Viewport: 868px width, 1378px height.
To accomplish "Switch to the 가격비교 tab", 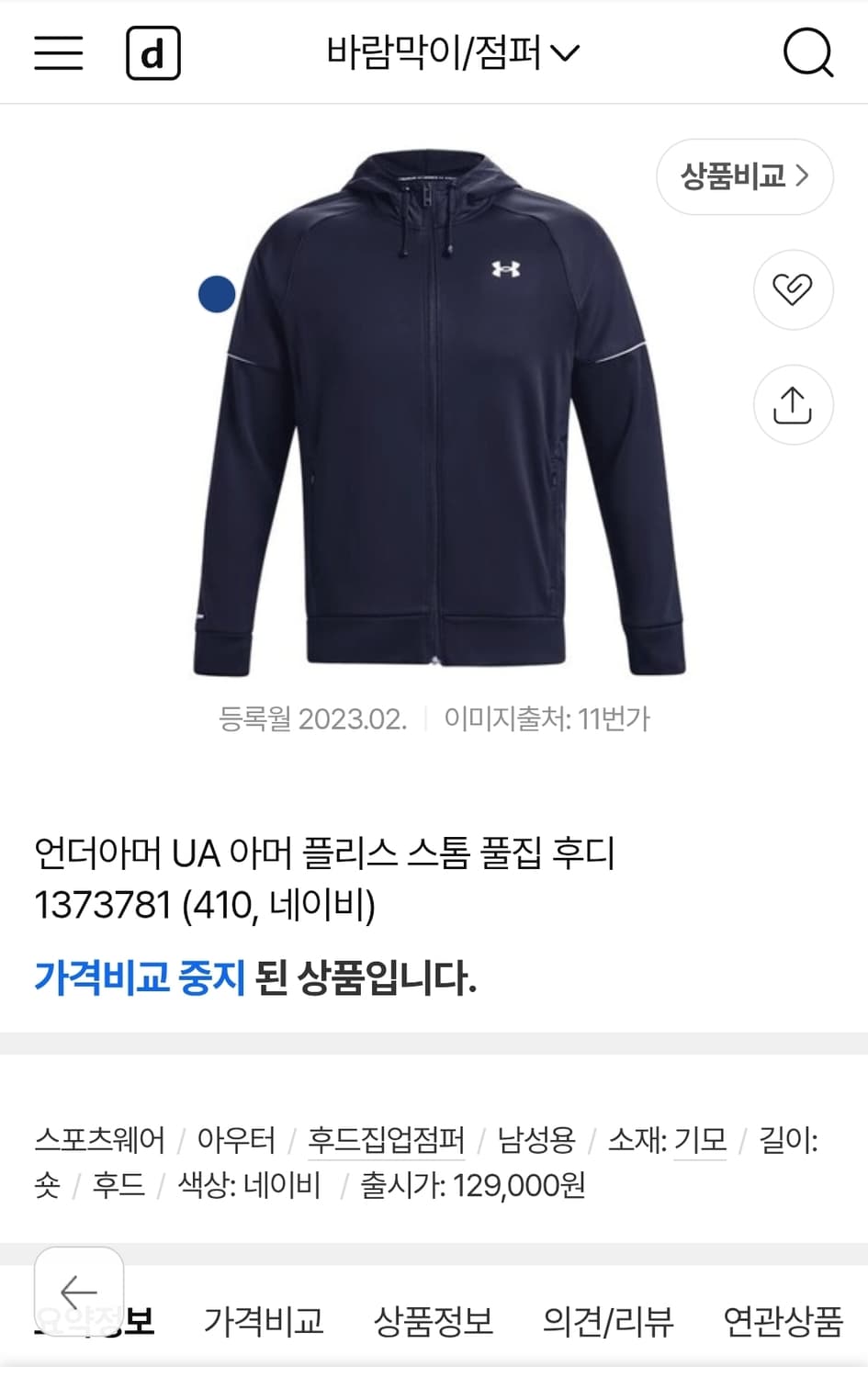I will click(x=266, y=1321).
